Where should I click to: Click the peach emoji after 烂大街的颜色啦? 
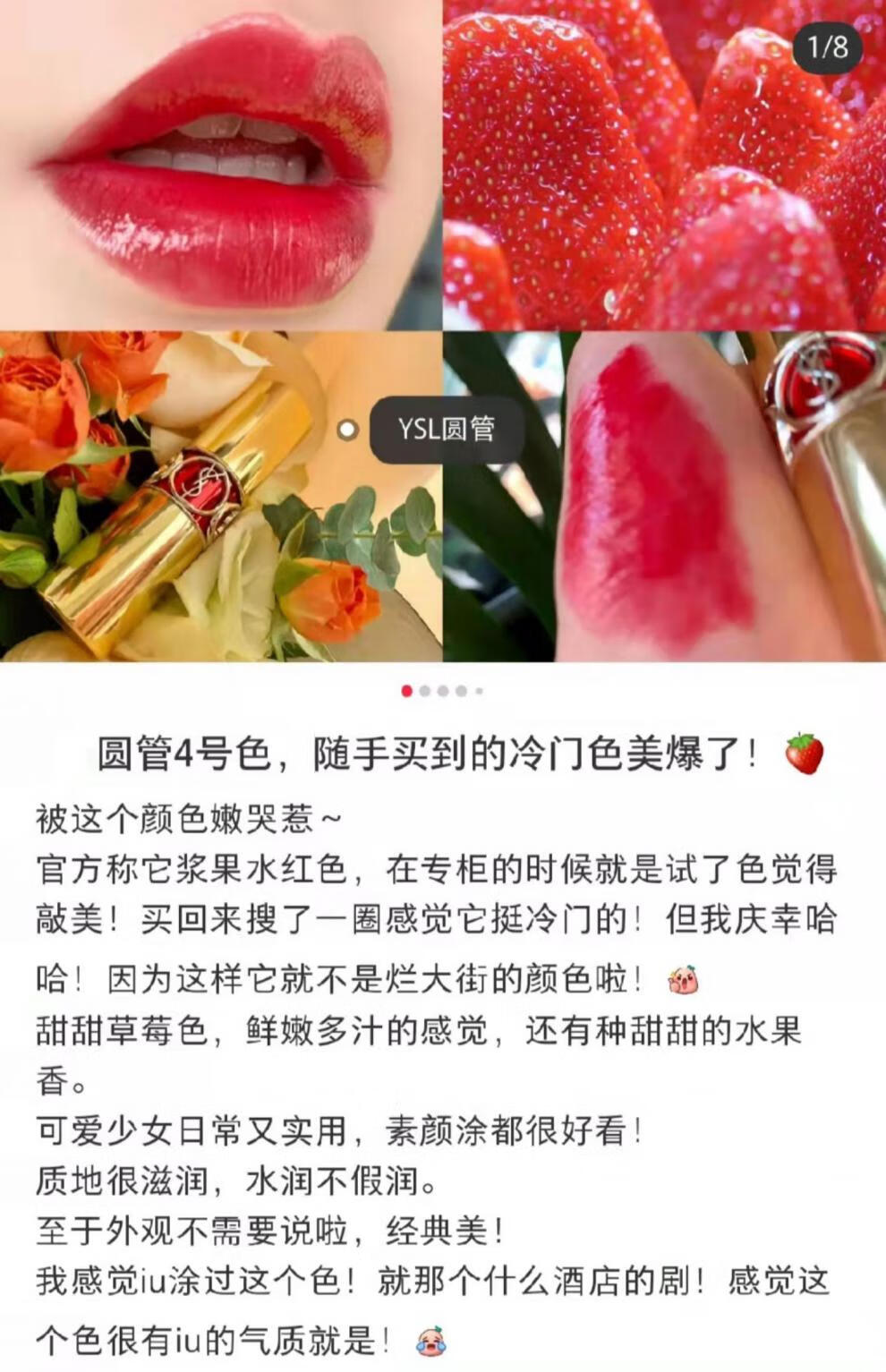(x=684, y=981)
